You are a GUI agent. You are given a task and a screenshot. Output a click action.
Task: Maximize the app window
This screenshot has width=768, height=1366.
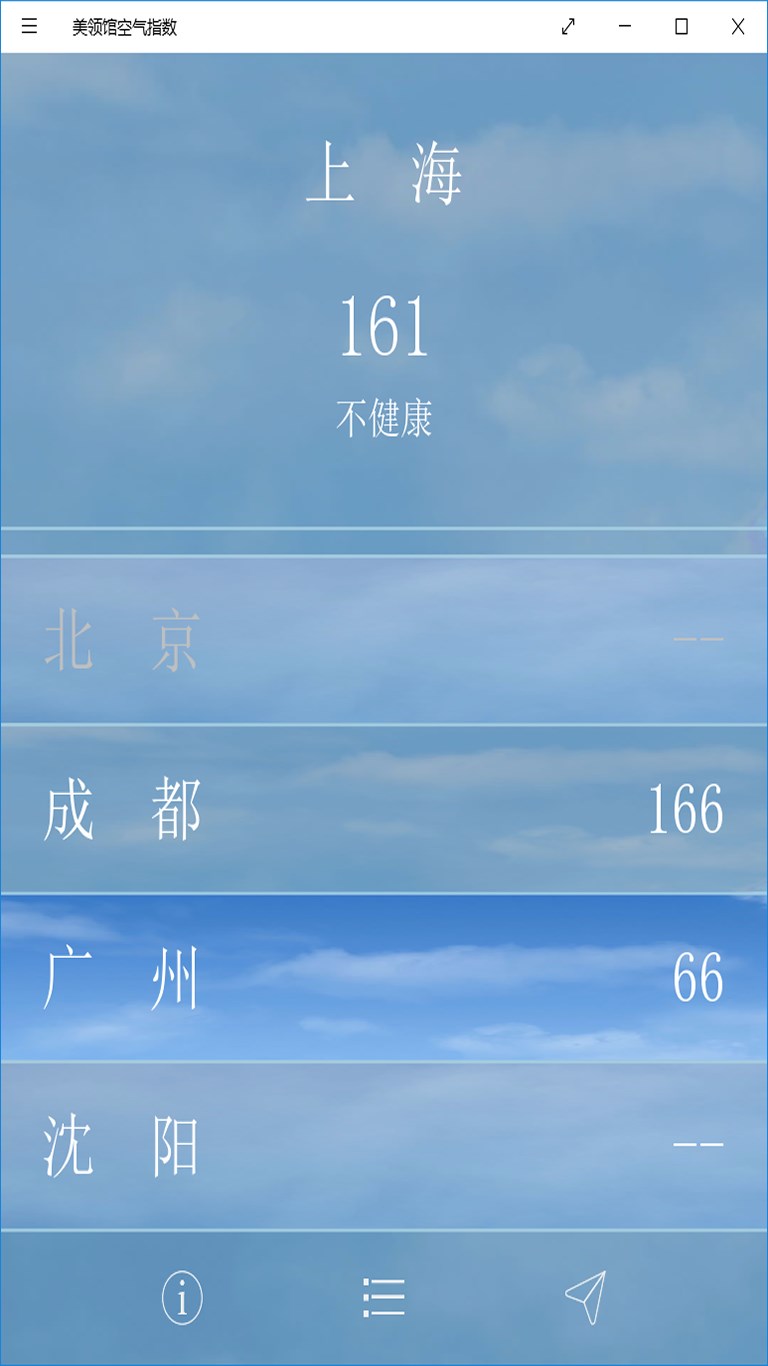tap(681, 27)
